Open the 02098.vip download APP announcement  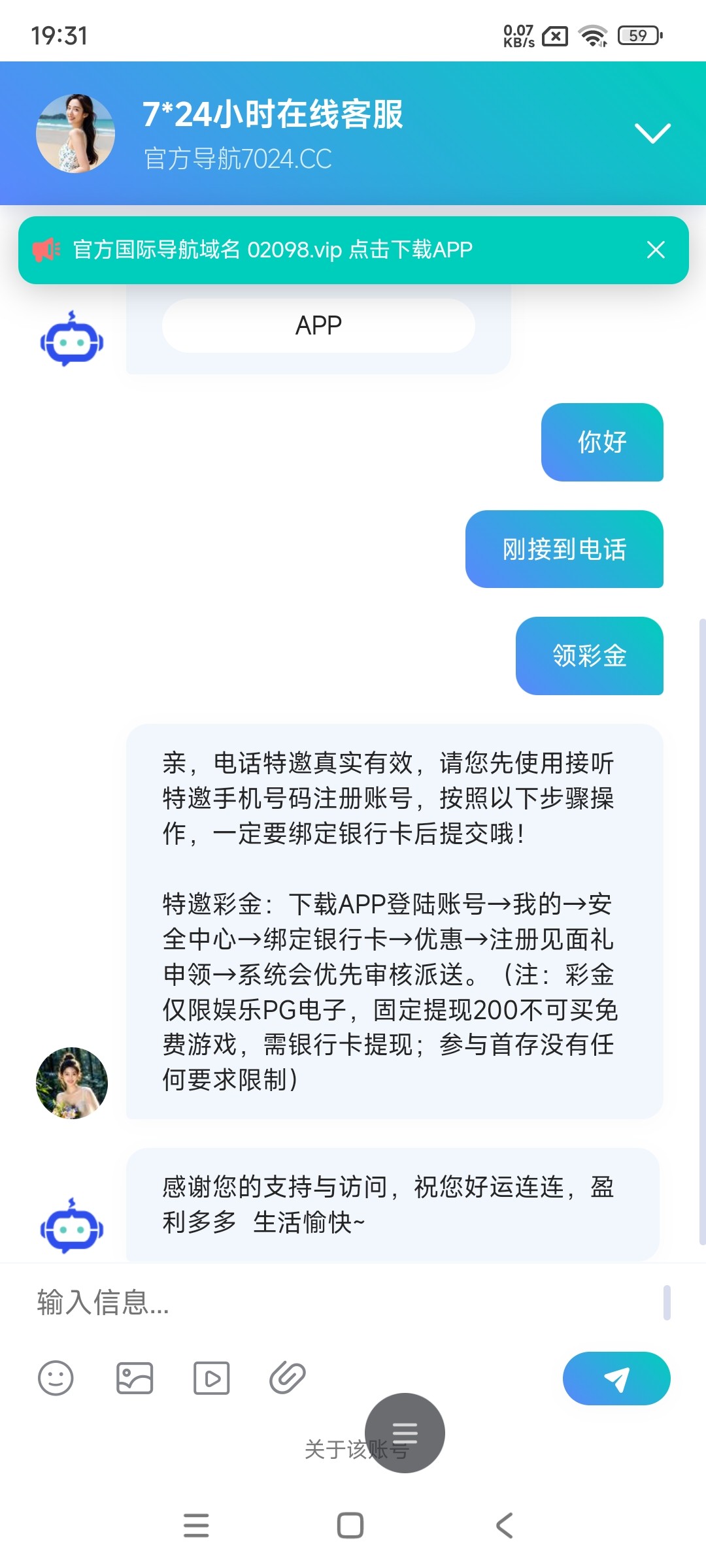click(271, 250)
